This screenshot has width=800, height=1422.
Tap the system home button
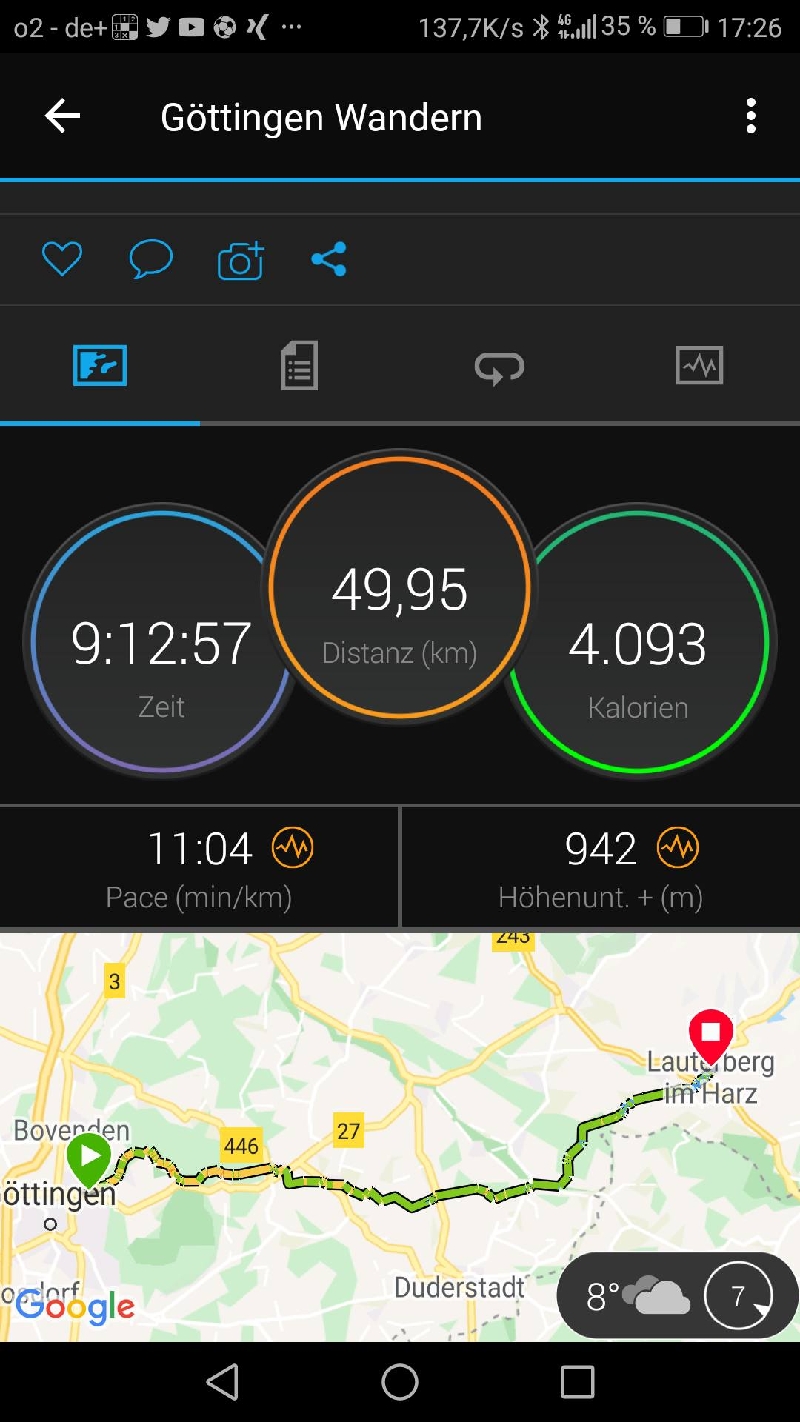coord(400,1382)
